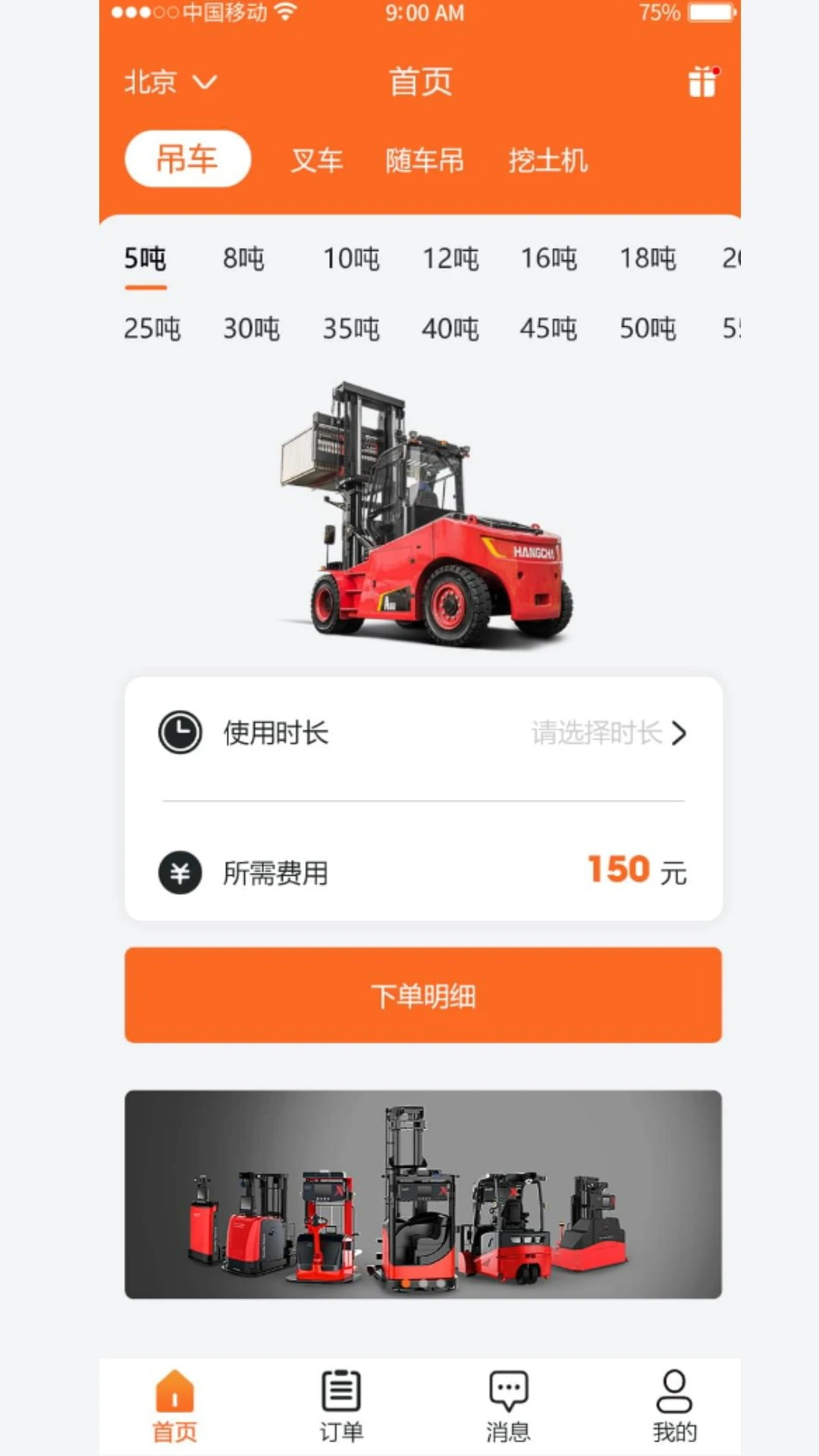Tap the red forklift product image
This screenshot has width=819, height=1456.
click(425, 516)
